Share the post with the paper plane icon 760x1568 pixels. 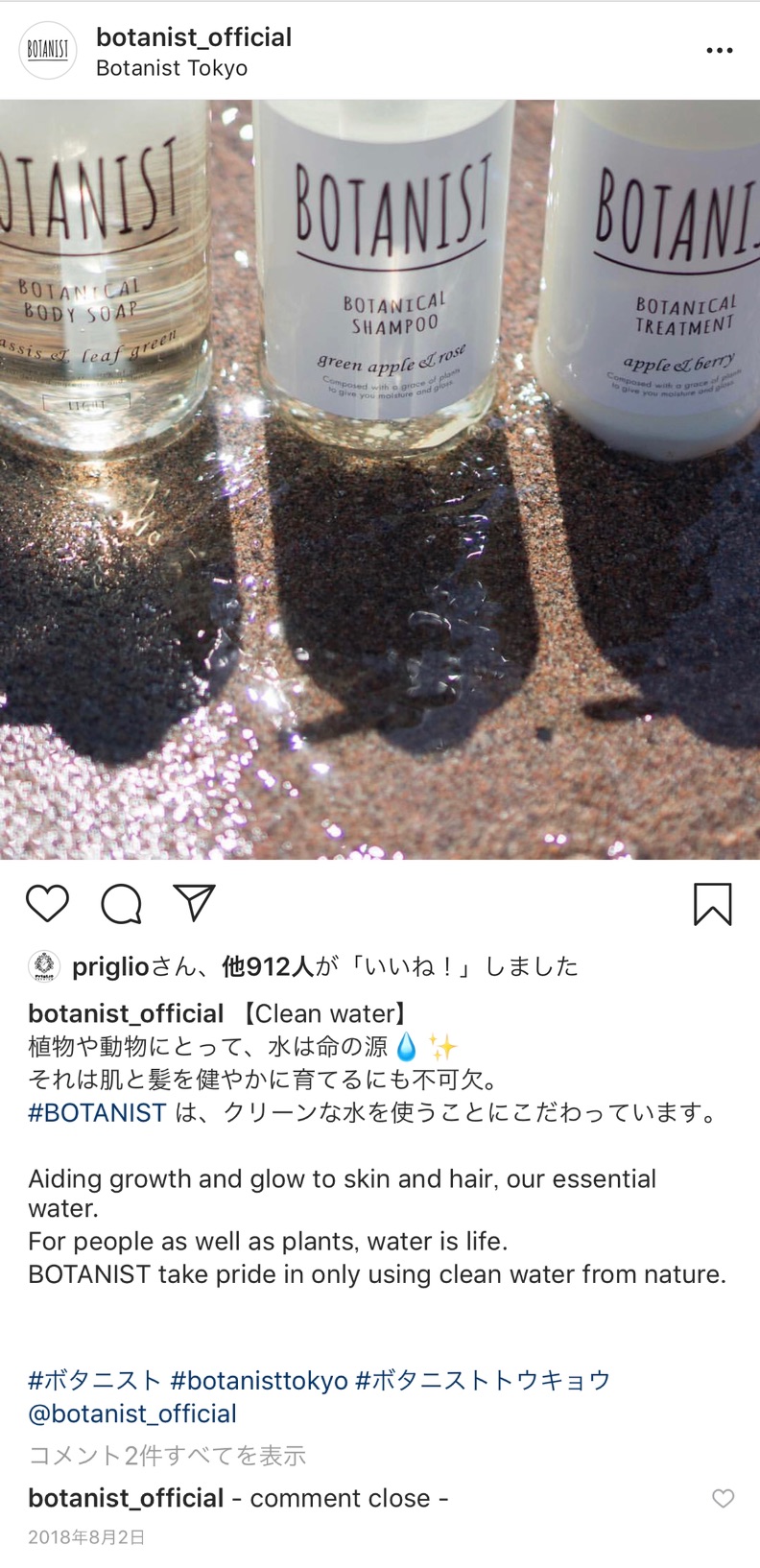tap(194, 902)
